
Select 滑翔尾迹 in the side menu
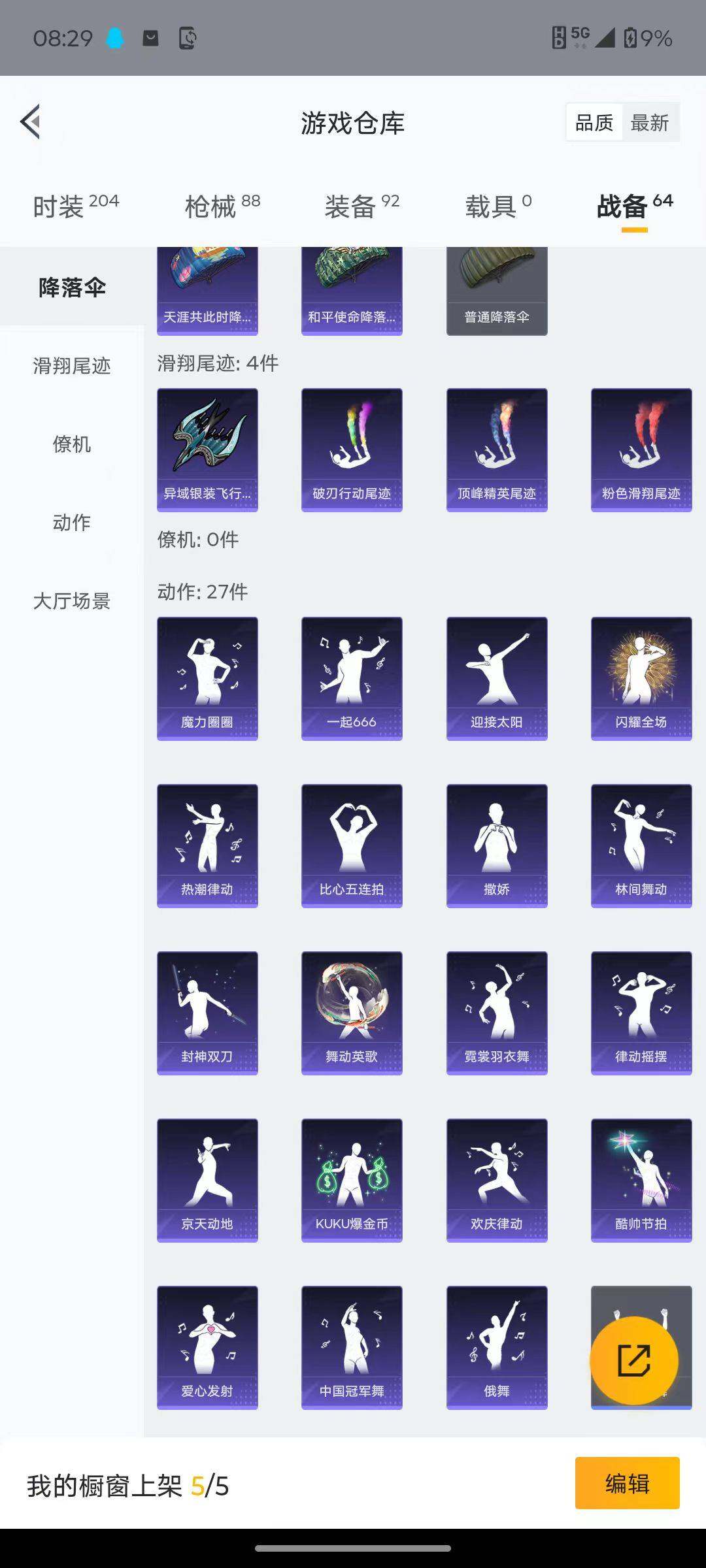[x=72, y=366]
